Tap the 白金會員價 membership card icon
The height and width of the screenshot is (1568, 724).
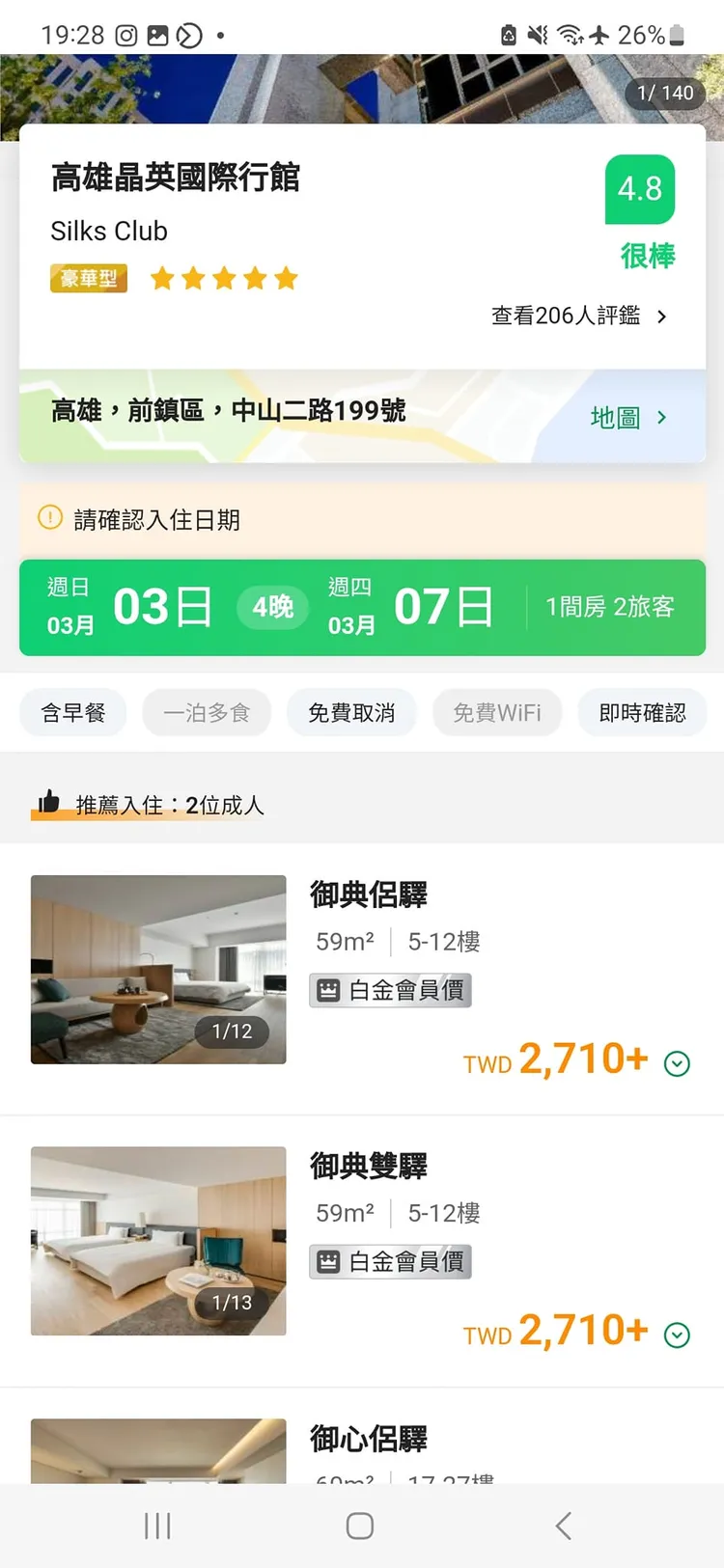click(x=330, y=989)
